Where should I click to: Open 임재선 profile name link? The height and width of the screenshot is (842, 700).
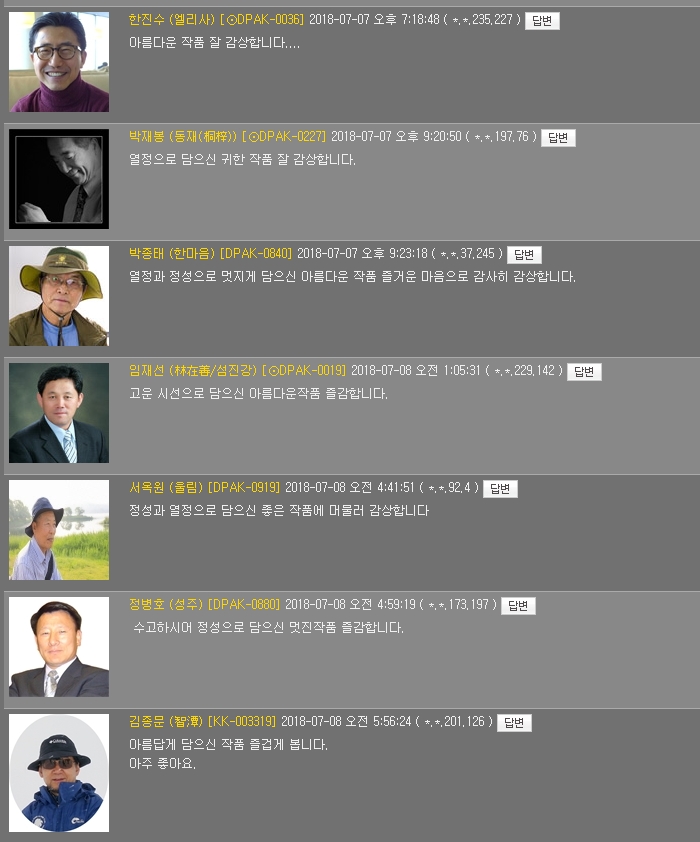coord(193,371)
